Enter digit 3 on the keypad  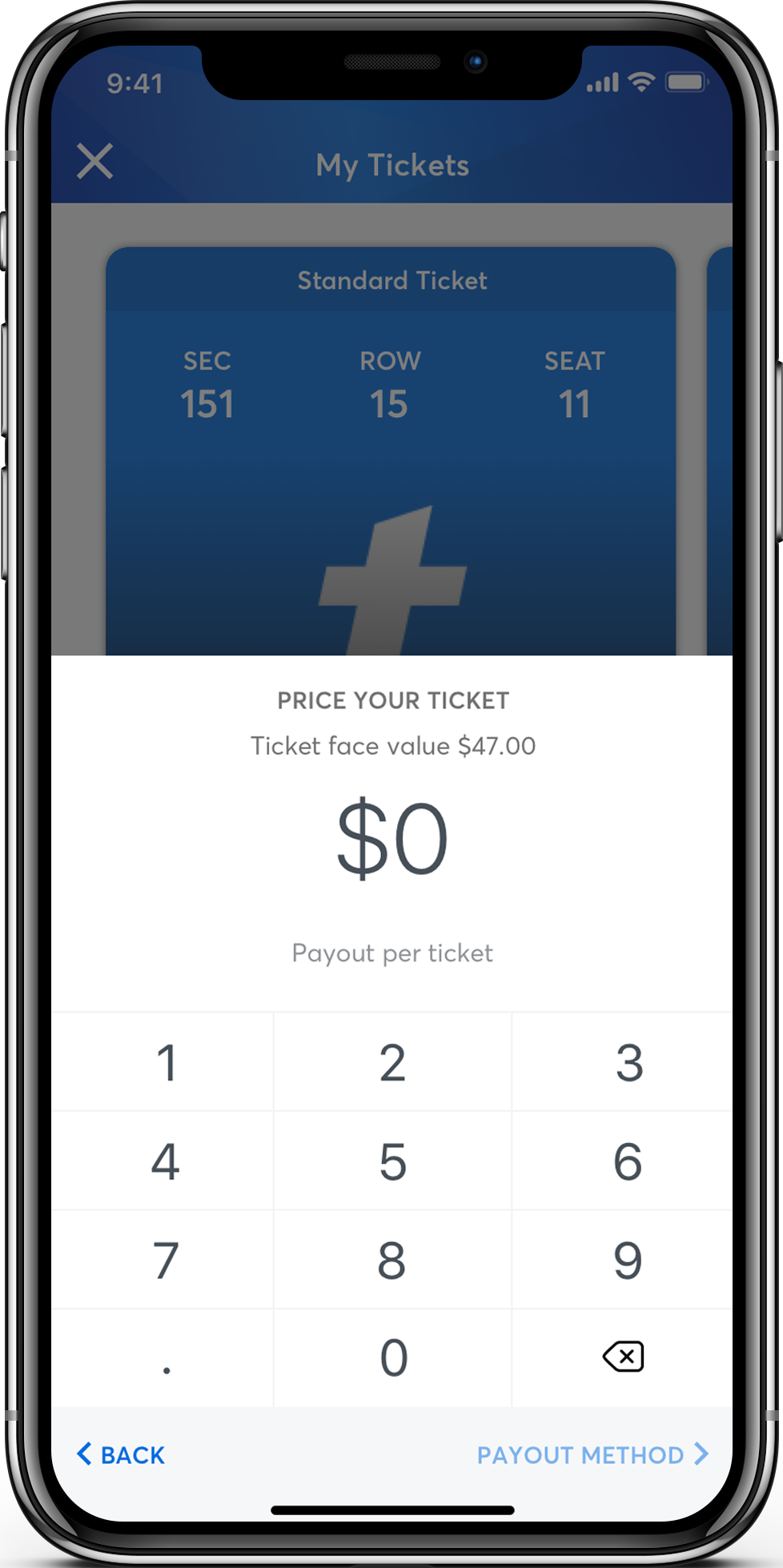629,1063
